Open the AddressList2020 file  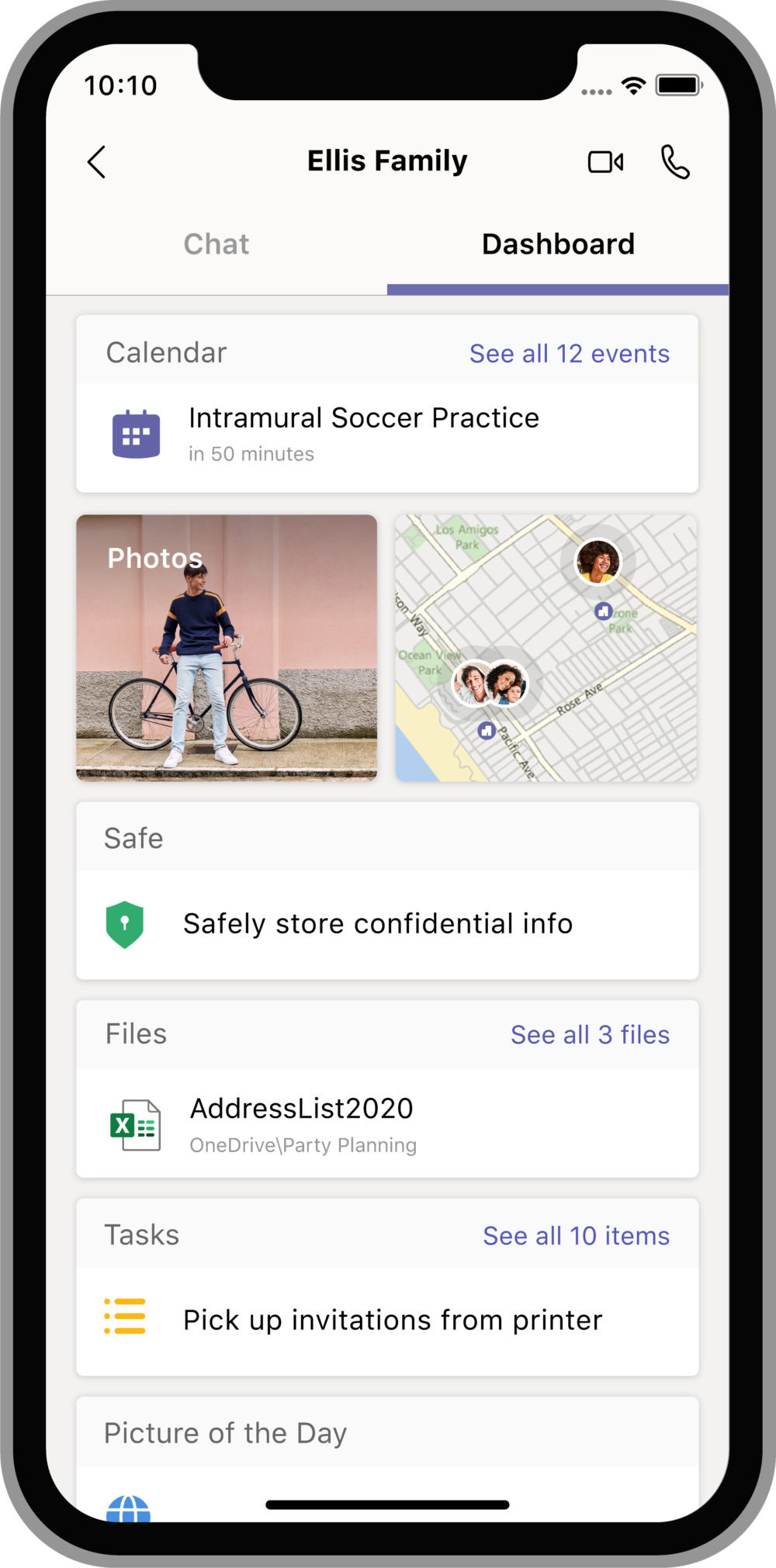click(x=302, y=1123)
